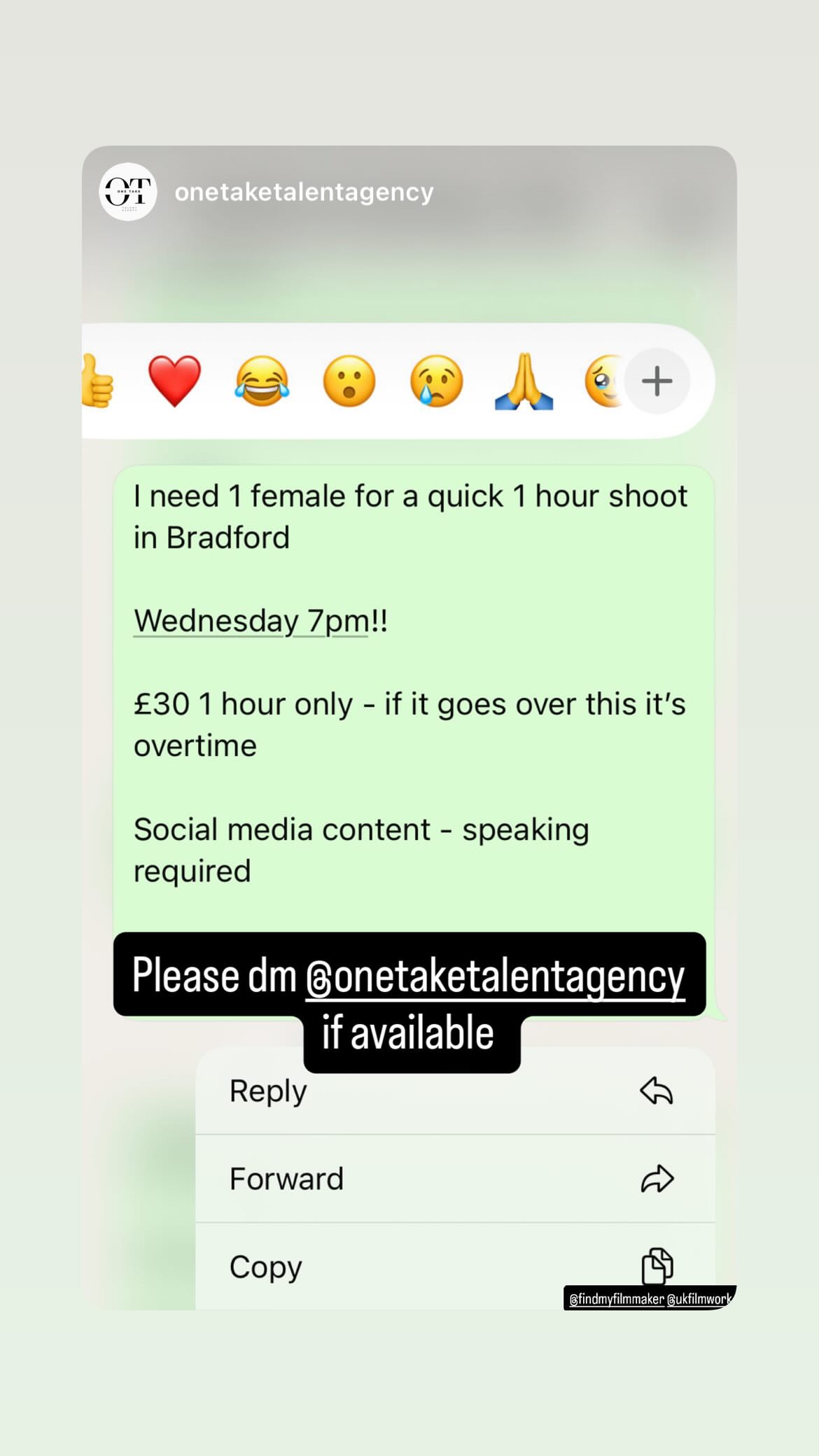Tap the Forward share icon
This screenshot has width=819, height=1456.
point(657,1178)
